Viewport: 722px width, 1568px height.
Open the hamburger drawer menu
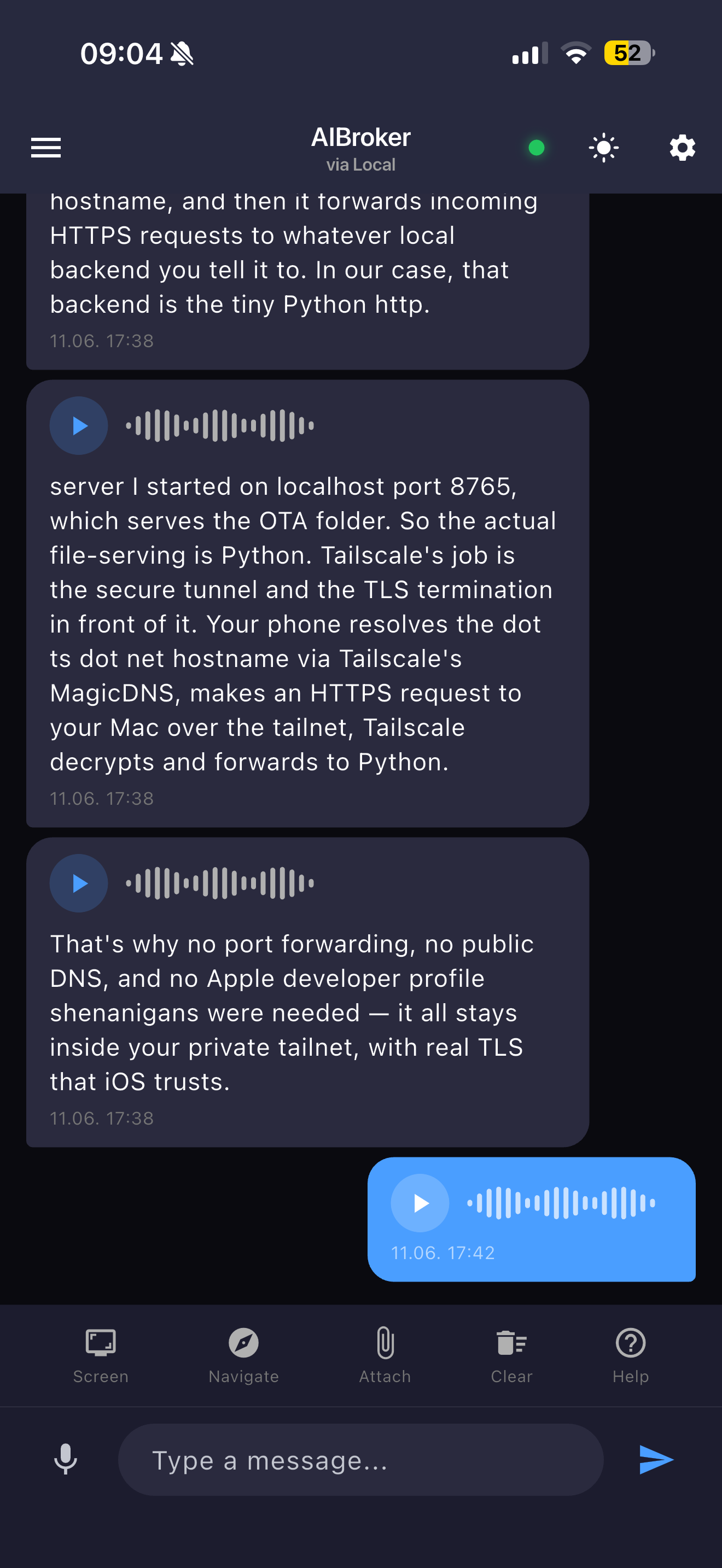(x=46, y=148)
